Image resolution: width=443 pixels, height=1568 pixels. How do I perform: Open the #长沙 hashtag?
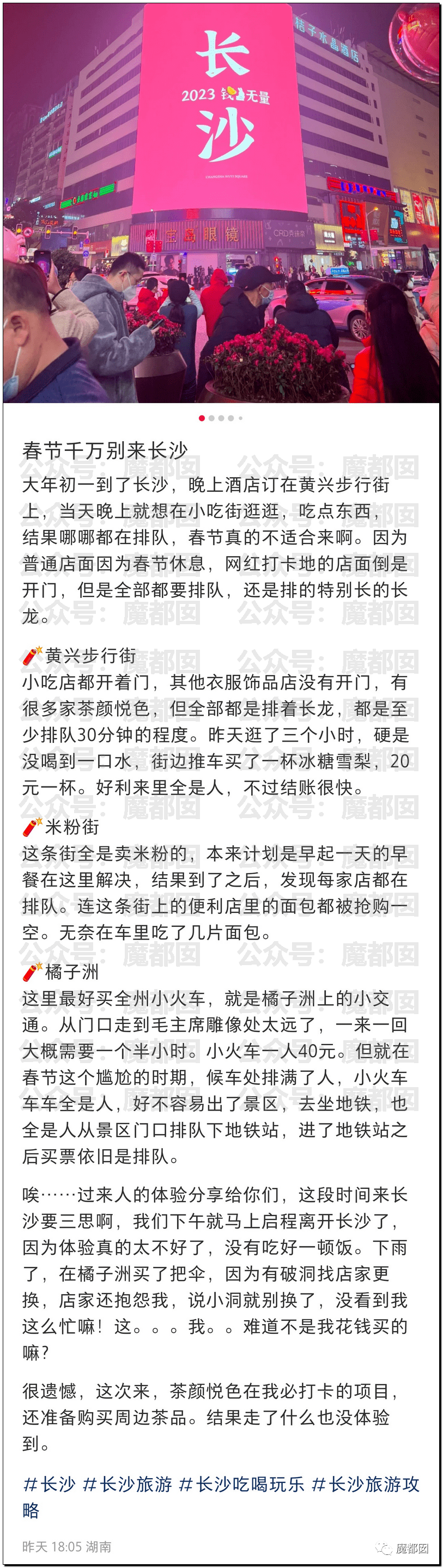click(x=50, y=1484)
